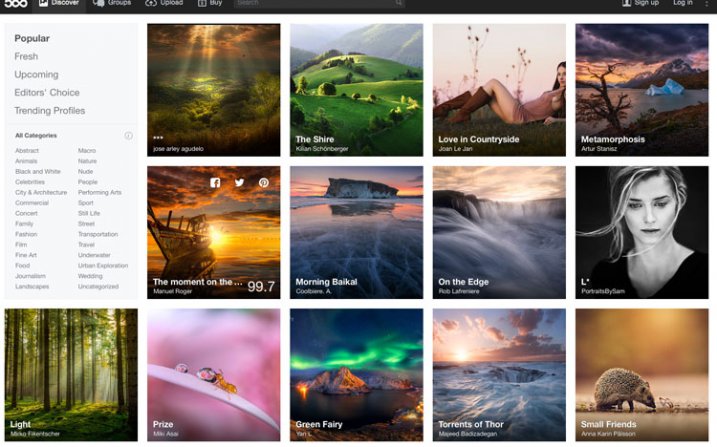Select the Upcoming feed

pos(36,74)
